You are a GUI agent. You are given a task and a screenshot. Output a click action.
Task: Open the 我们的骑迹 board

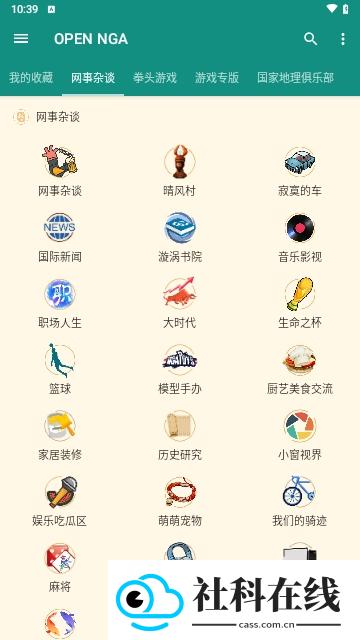[300, 501]
